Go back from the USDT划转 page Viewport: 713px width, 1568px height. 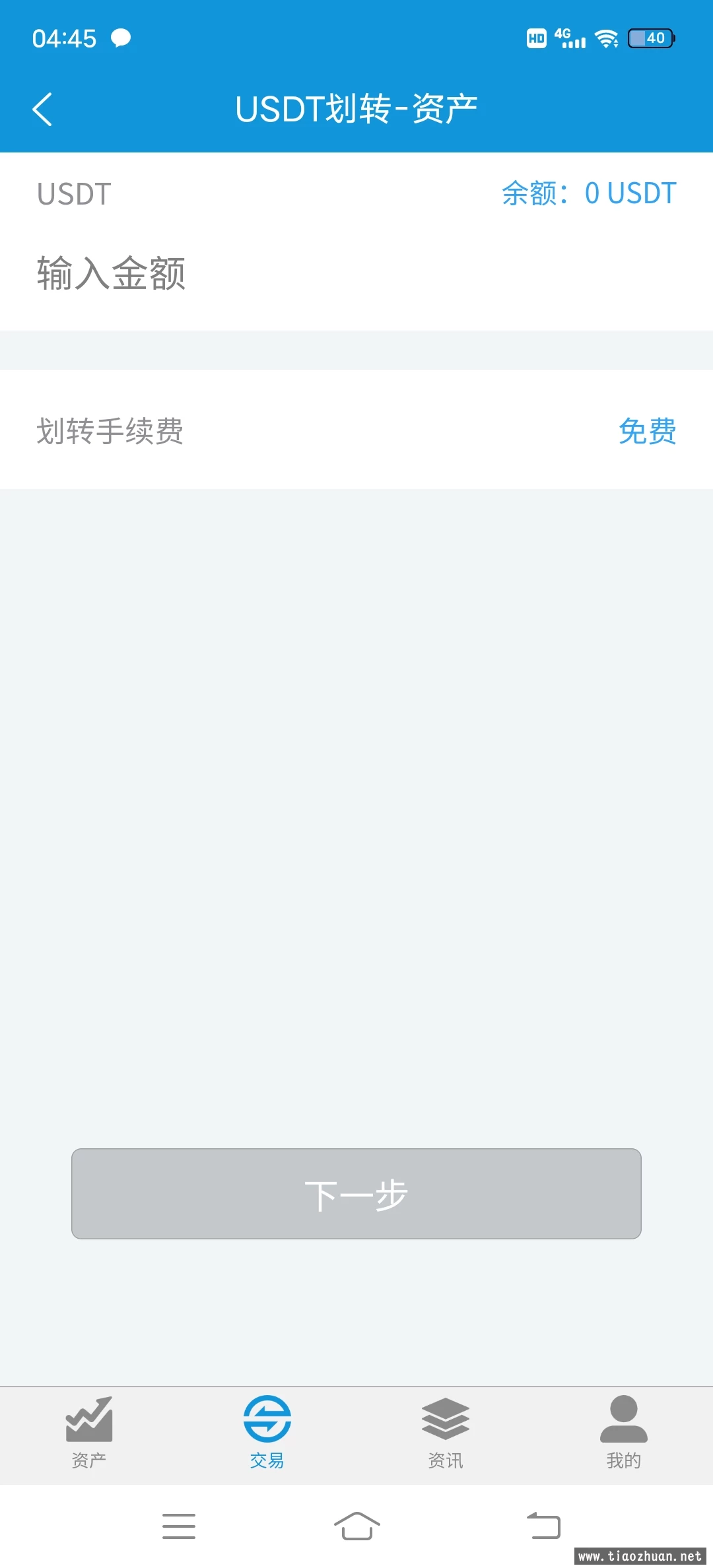pos(43,110)
